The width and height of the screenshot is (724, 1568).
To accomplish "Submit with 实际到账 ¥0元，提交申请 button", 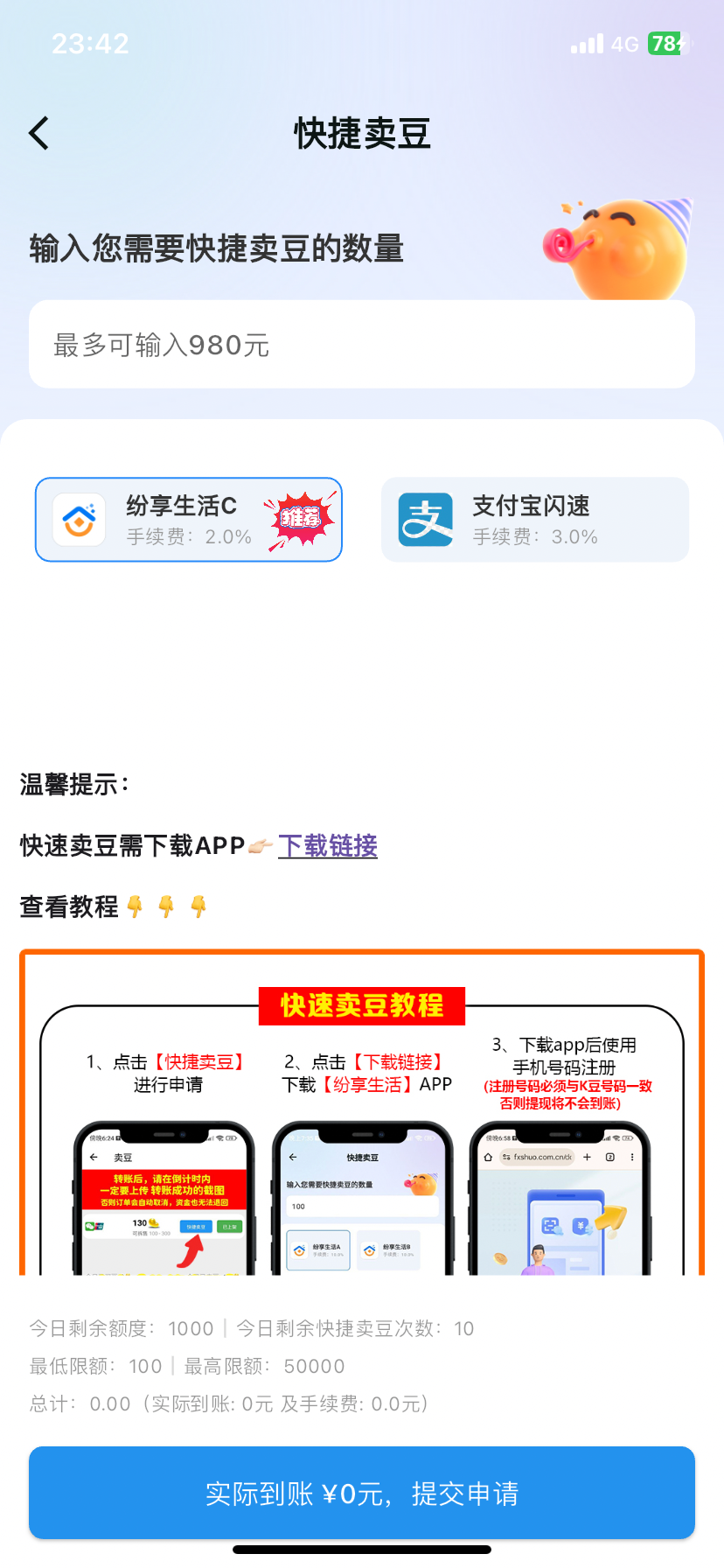I will [x=361, y=1493].
